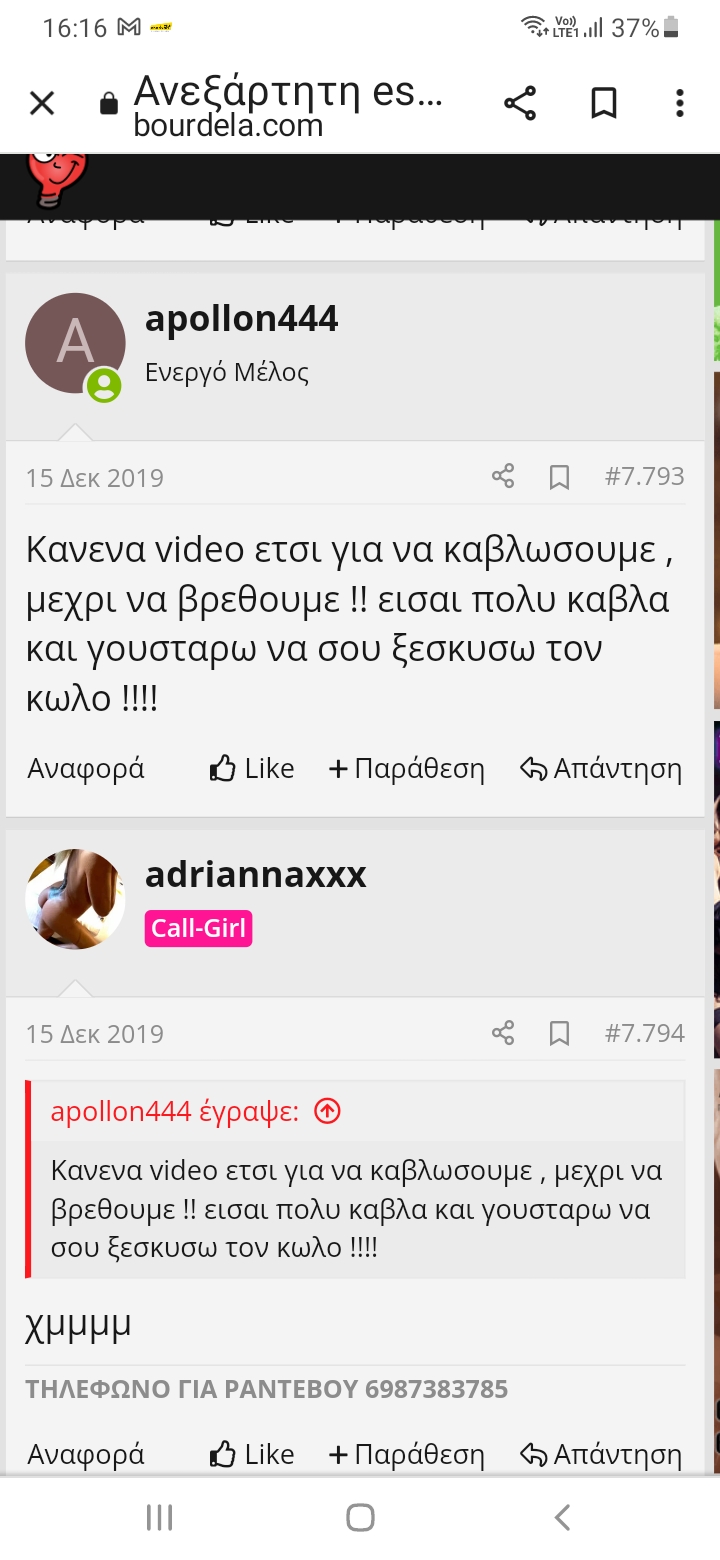The height and width of the screenshot is (1560, 720).
Task: Tap adriannaxxx's avatar picture
Action: pyautogui.click(x=75, y=899)
